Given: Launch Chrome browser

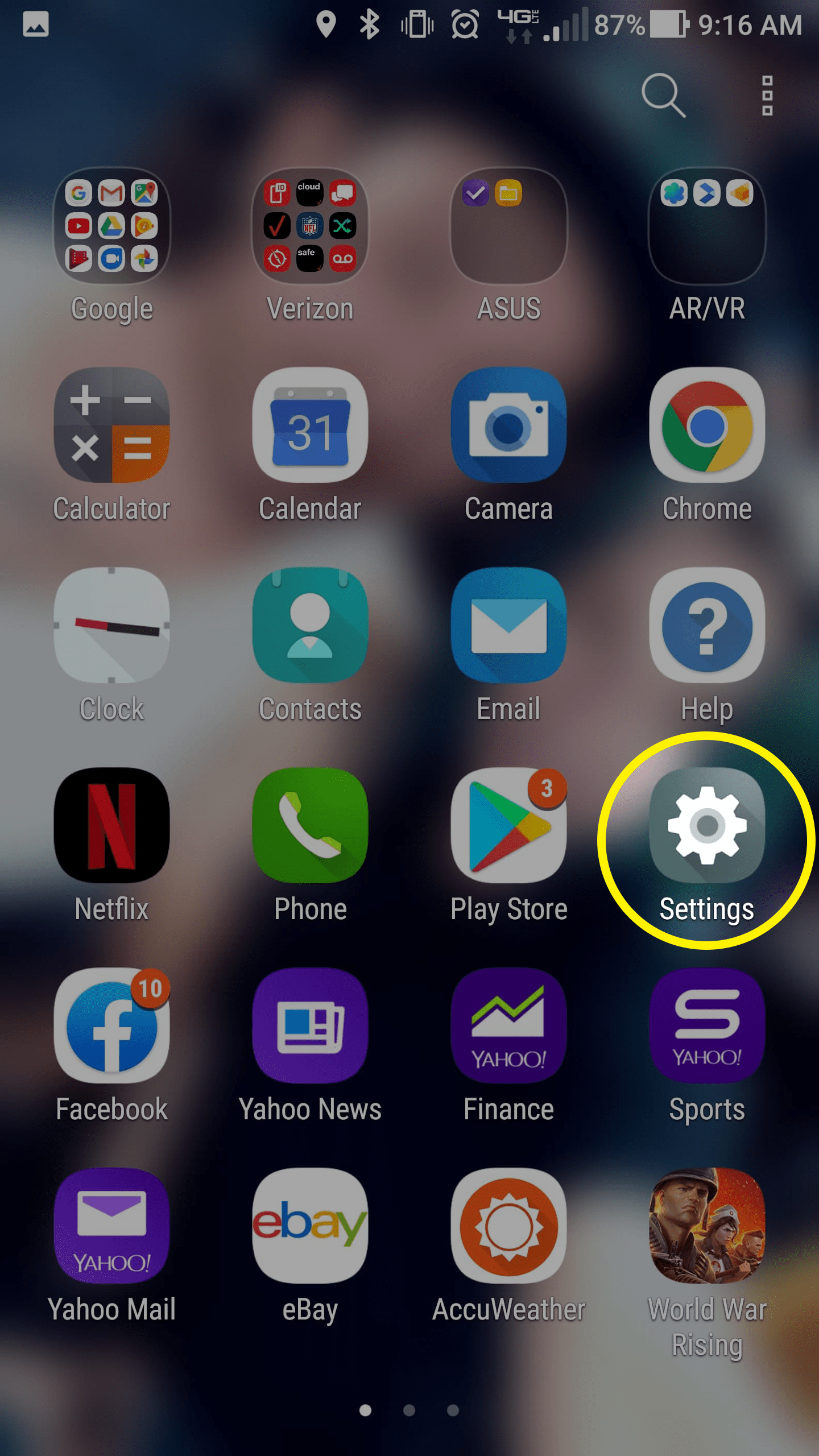Looking at the screenshot, I should [707, 425].
